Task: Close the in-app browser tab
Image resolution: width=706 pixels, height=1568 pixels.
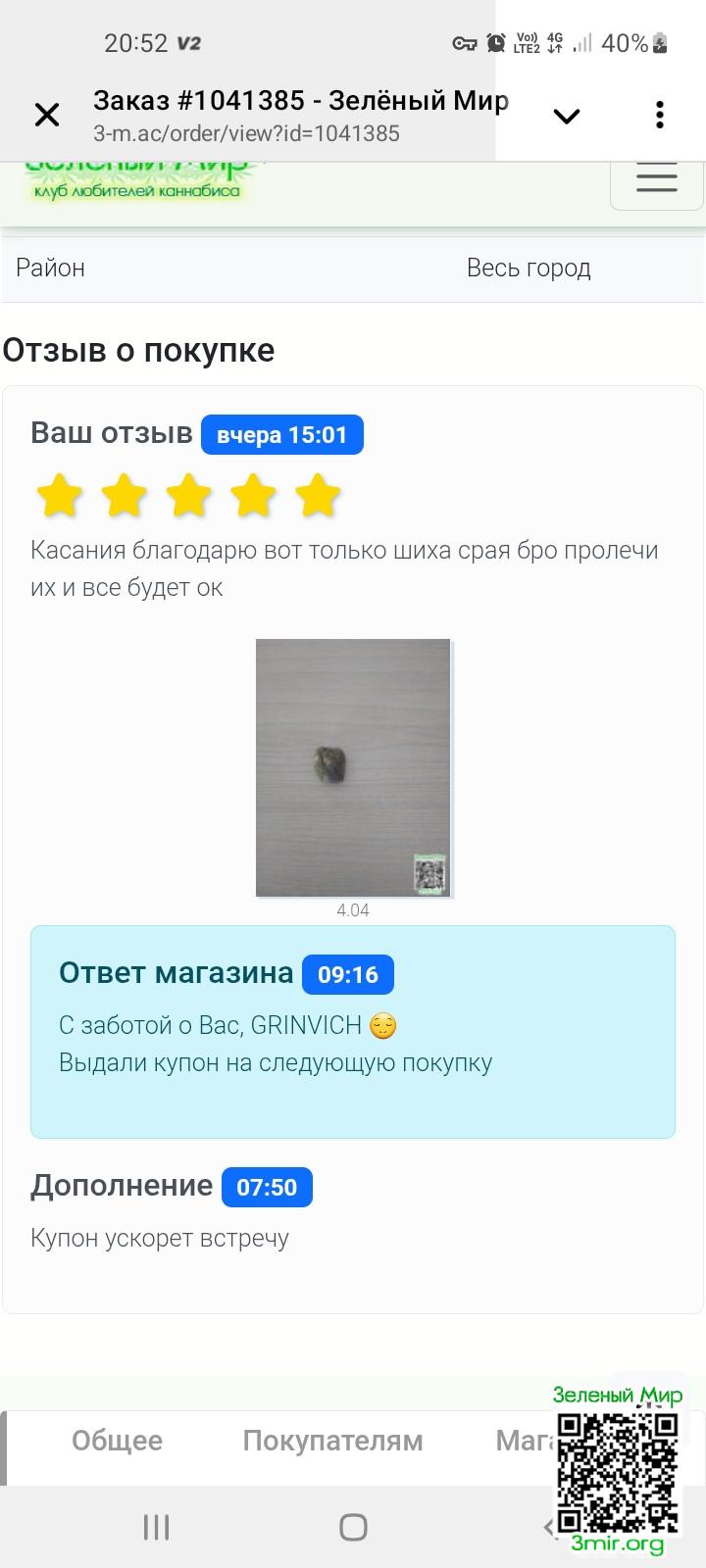Action: point(46,116)
